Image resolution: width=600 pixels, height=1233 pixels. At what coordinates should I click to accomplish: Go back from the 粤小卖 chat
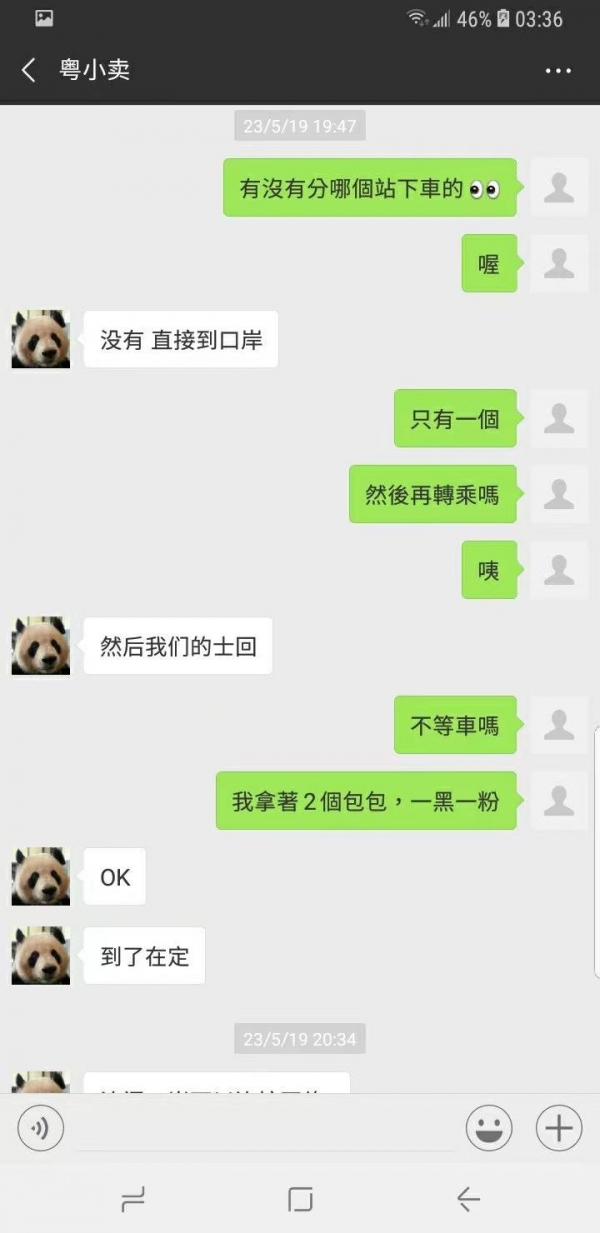tap(29, 70)
